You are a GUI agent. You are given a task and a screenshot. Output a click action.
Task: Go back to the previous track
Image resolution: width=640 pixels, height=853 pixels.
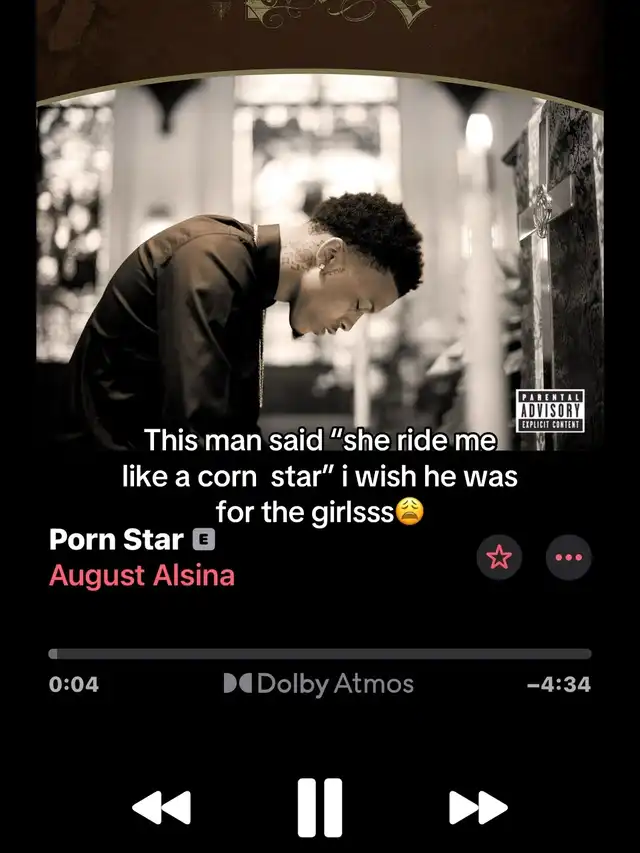coord(161,807)
